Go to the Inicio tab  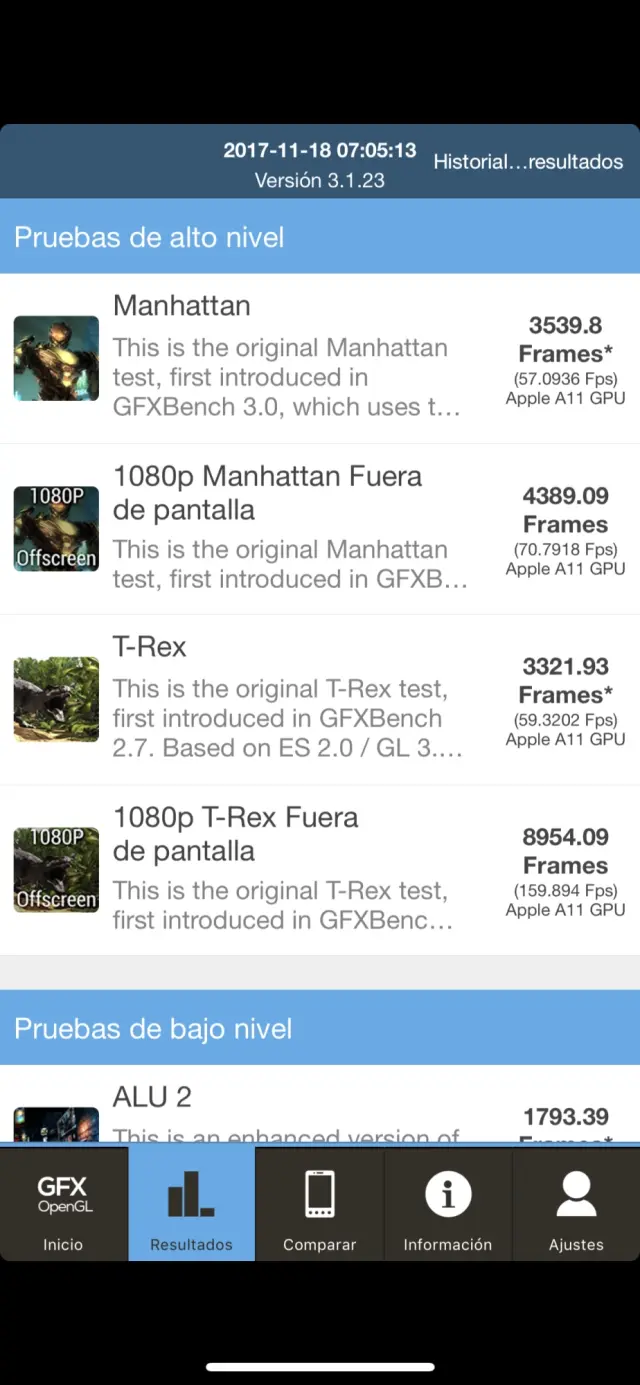click(63, 1204)
